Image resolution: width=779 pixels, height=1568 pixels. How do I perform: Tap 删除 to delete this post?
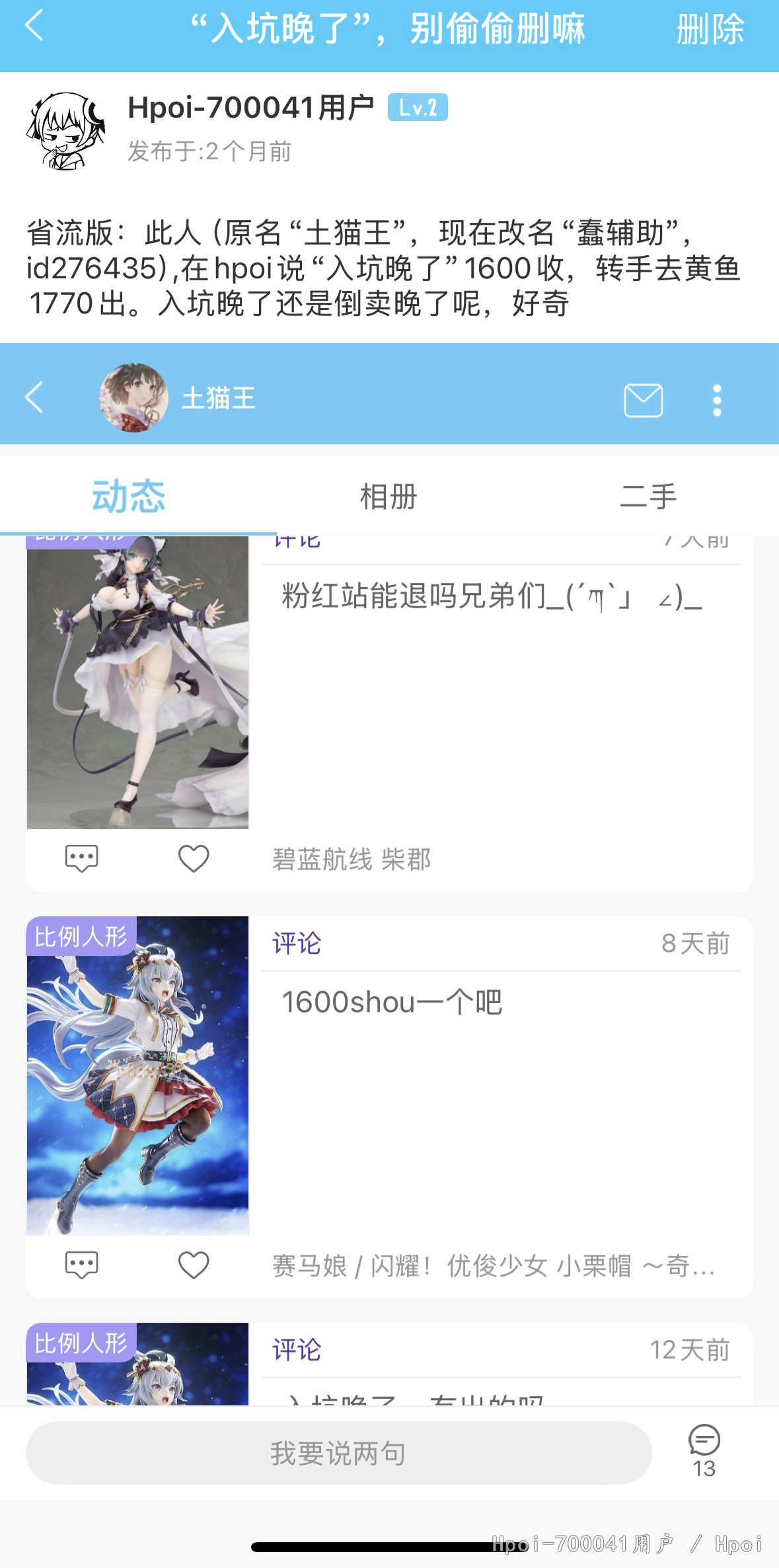[x=710, y=30]
